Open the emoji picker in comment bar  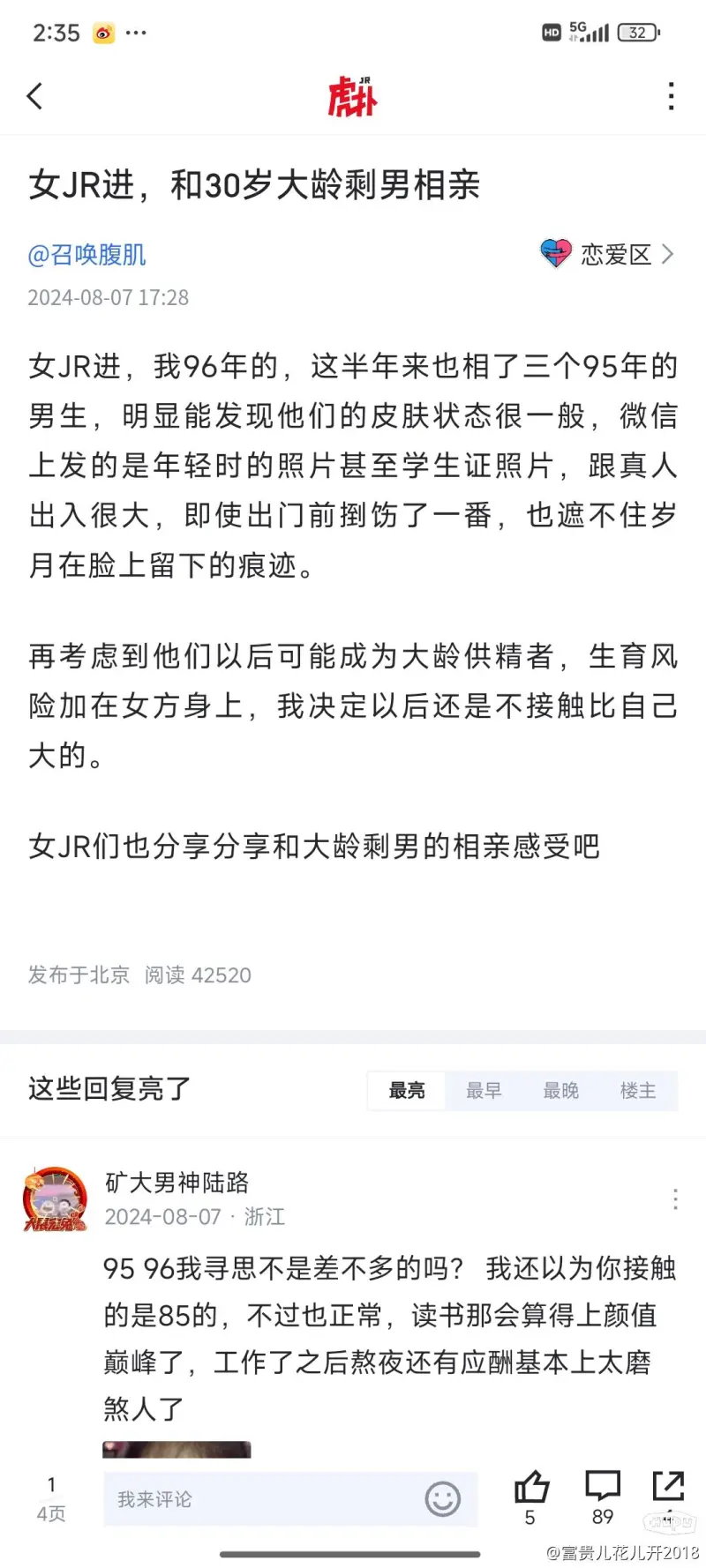pos(443,1499)
